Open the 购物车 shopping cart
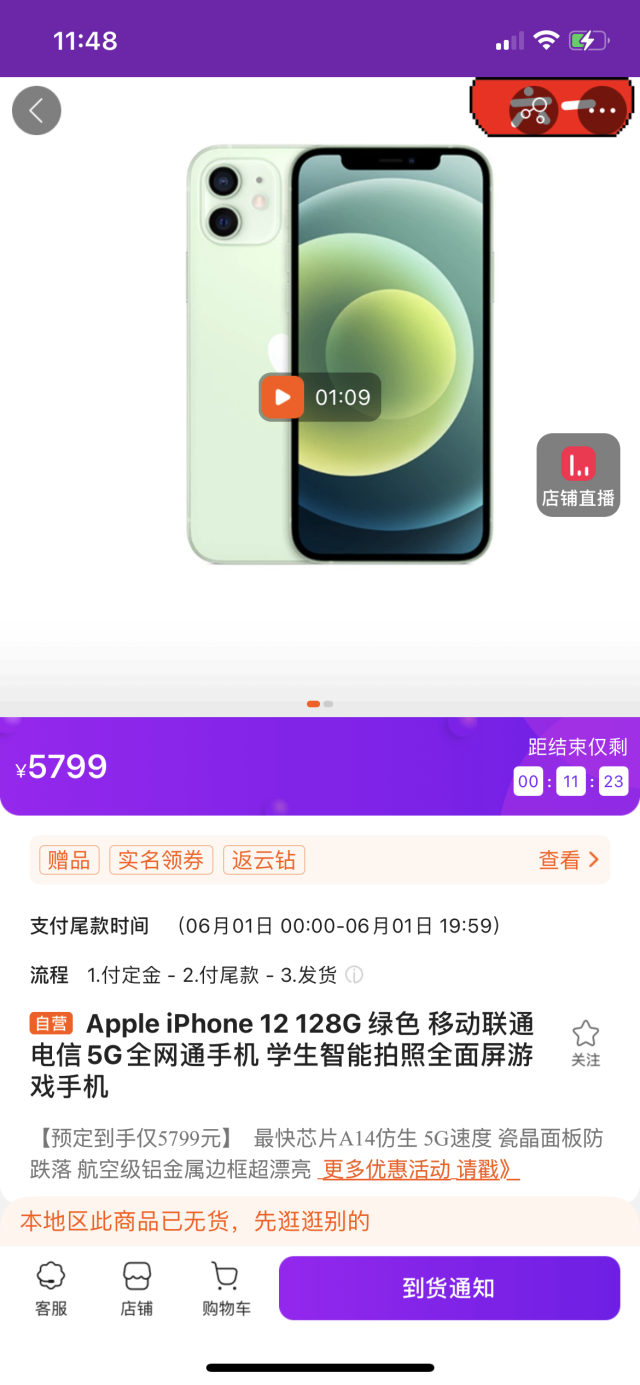Viewport: 640px width, 1385px height. point(226,1288)
